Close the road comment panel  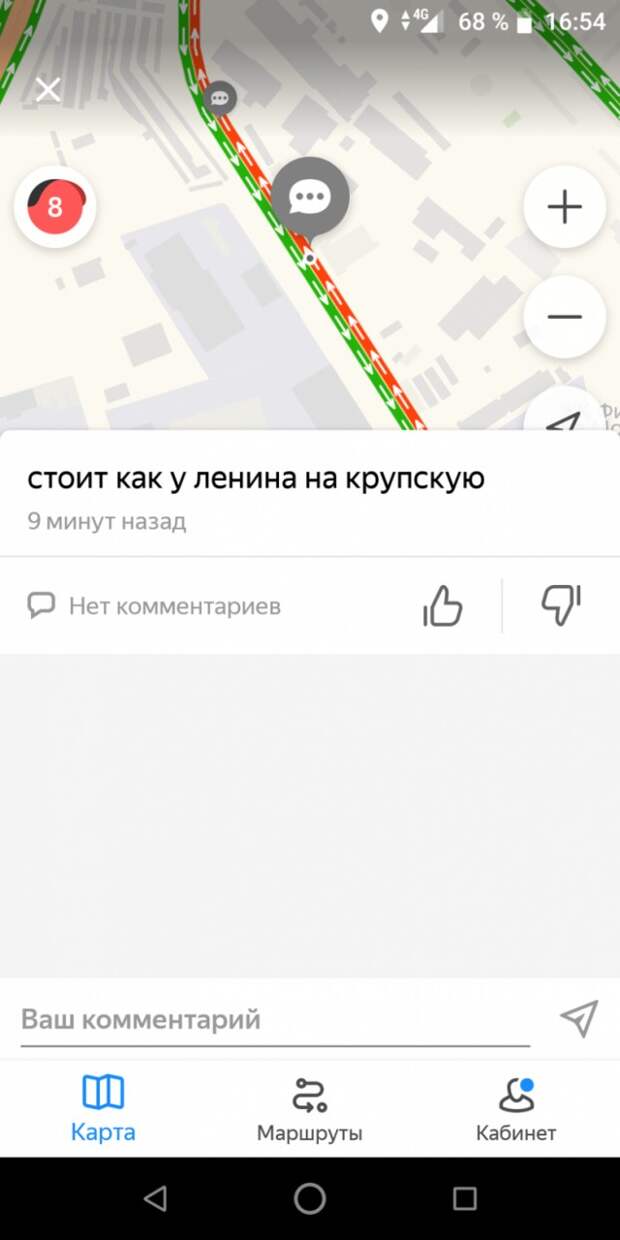(x=48, y=90)
